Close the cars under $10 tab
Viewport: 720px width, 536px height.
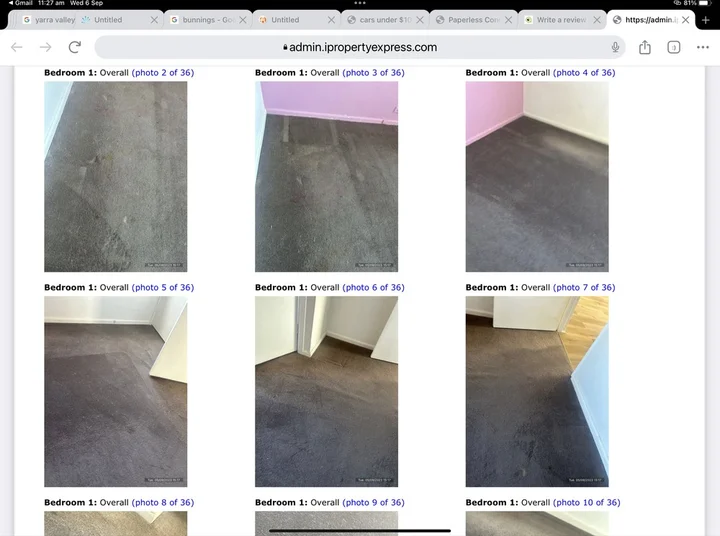pos(421,20)
